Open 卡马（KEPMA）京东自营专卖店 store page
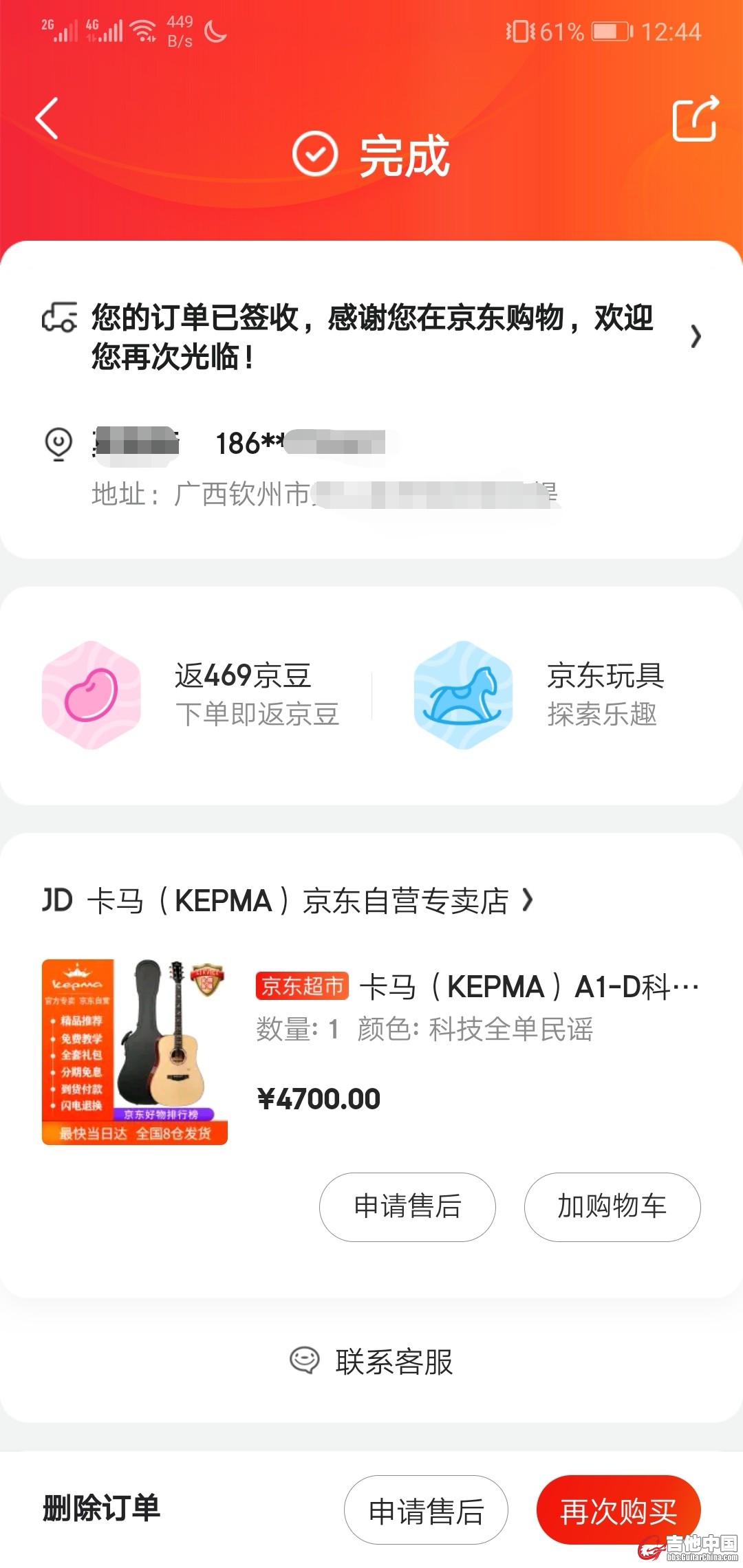Viewport: 743px width, 1568px height. click(x=289, y=901)
